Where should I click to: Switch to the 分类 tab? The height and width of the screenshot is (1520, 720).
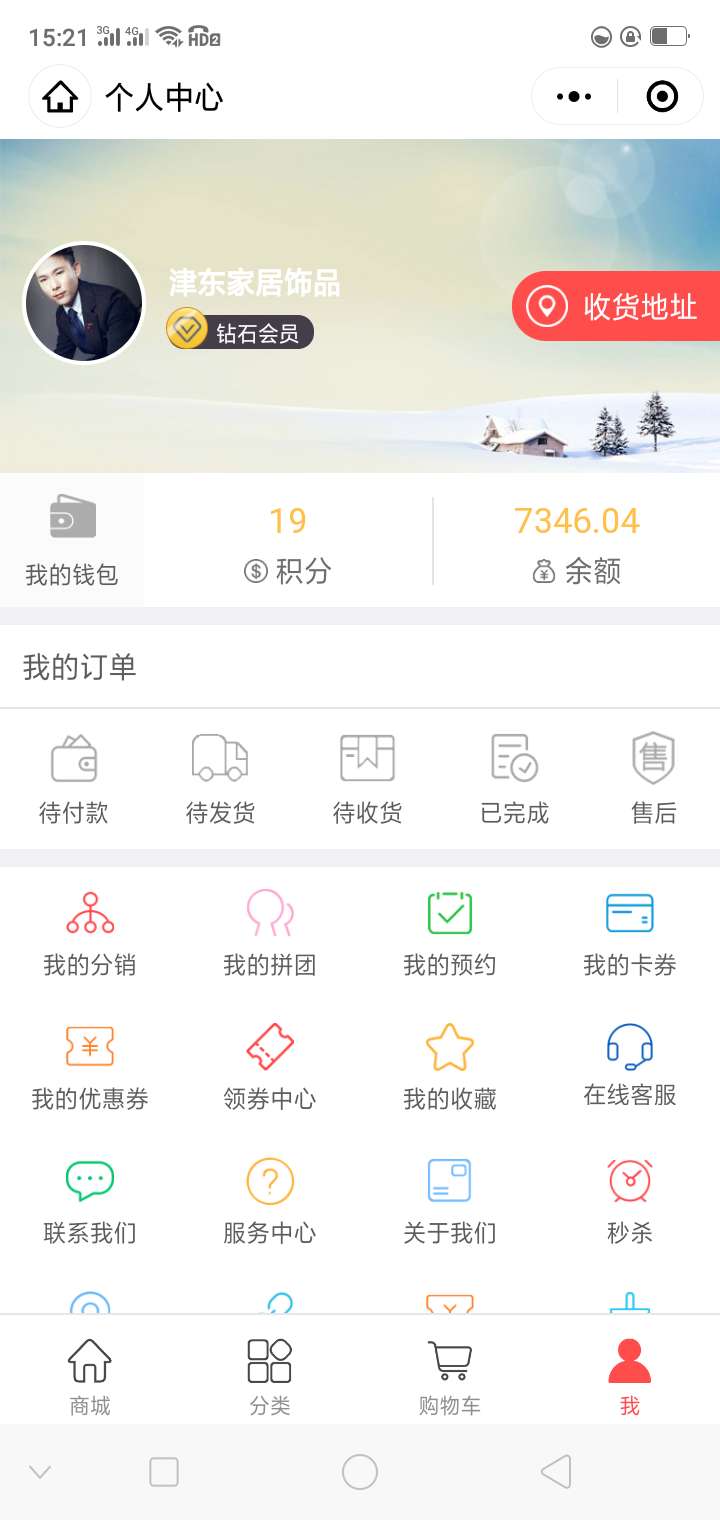pos(270,1377)
